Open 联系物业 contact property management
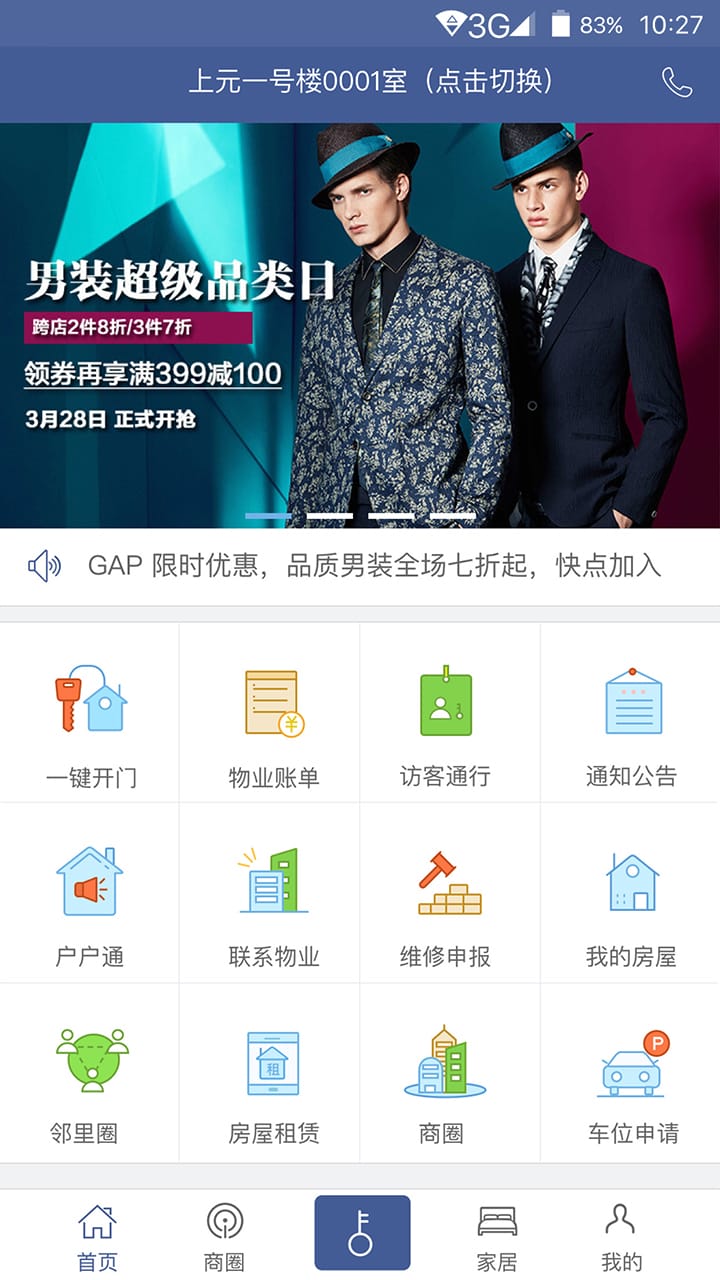Screen dimensions: 720x1280 [270, 882]
